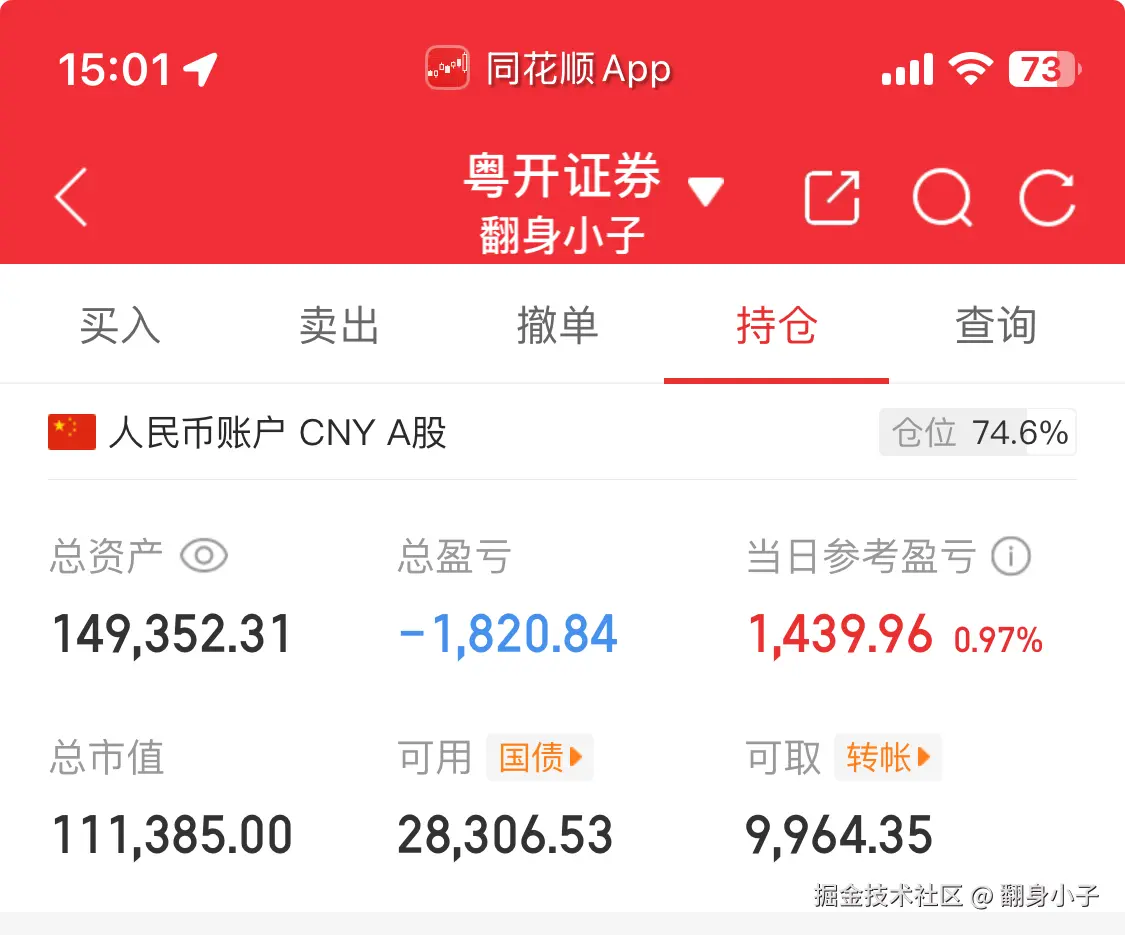Tap the 国债 button

[x=540, y=758]
